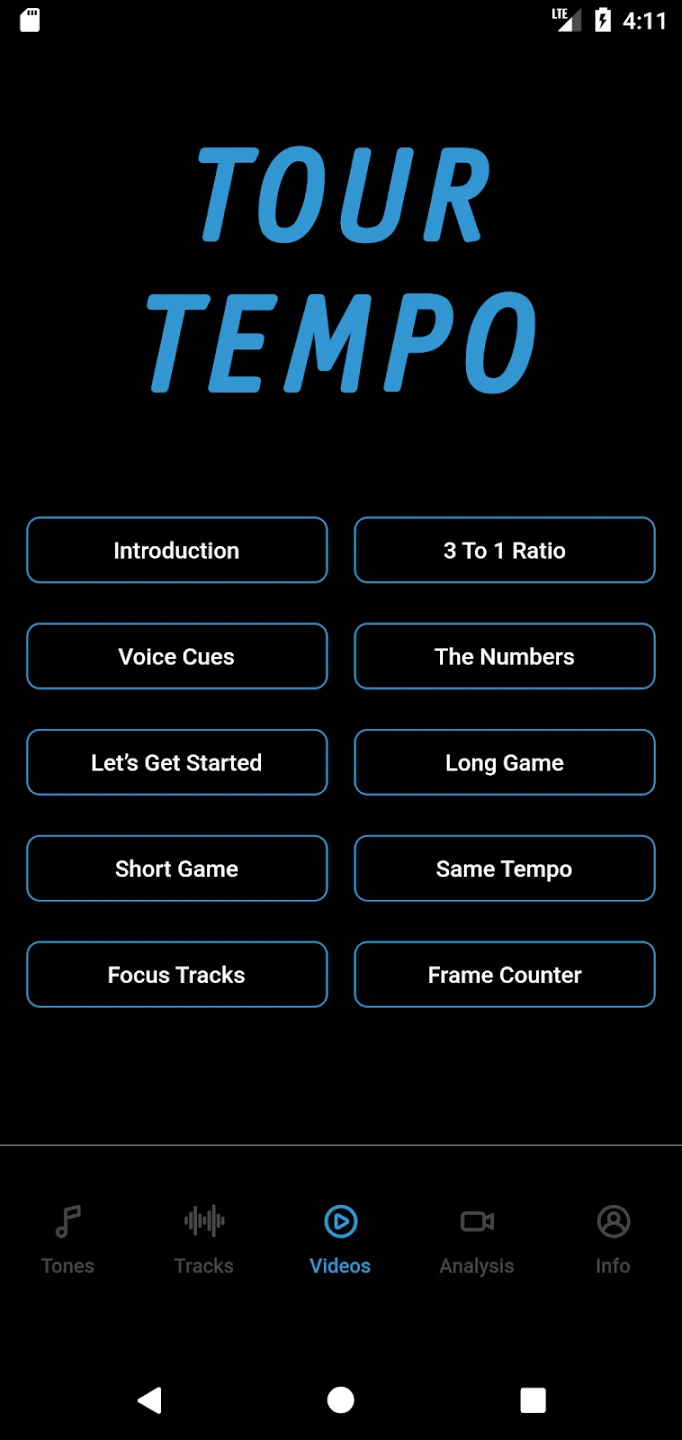Tap the system home button
Screen dimensions: 682x1440
[x=341, y=1400]
